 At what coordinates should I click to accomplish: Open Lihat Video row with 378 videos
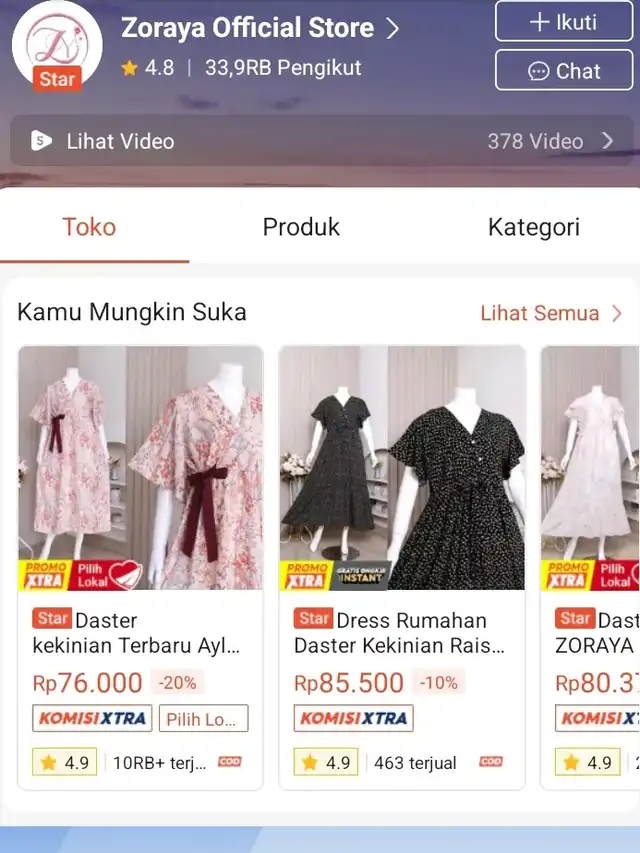coord(321,141)
